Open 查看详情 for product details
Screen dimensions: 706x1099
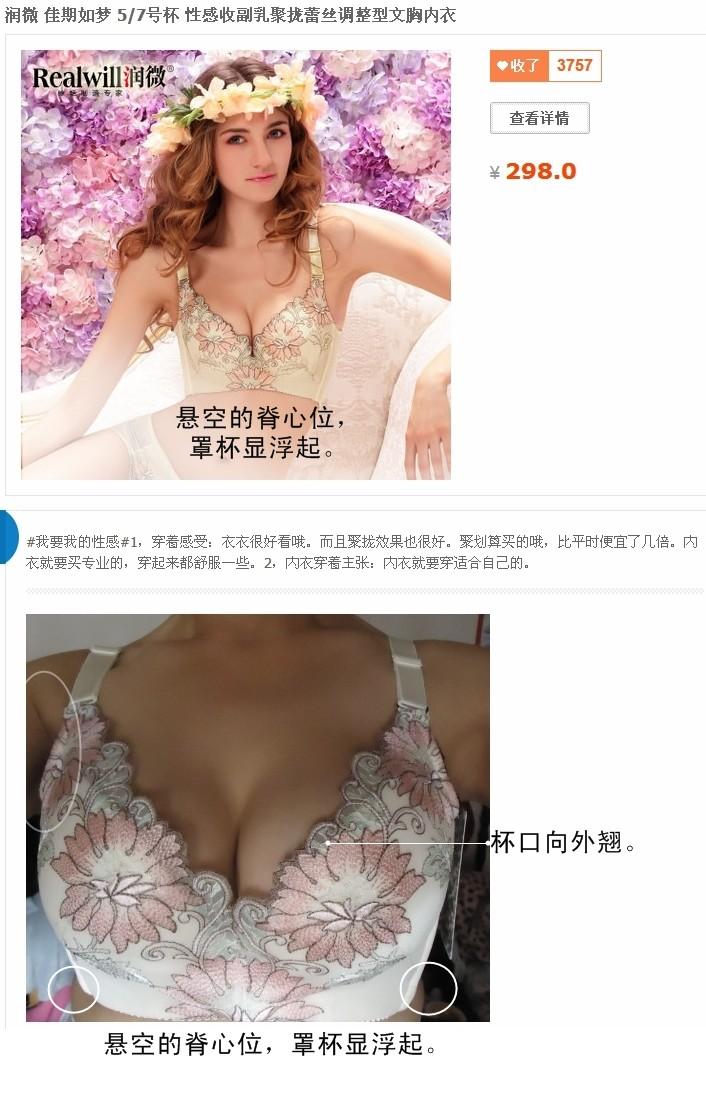[x=539, y=118]
